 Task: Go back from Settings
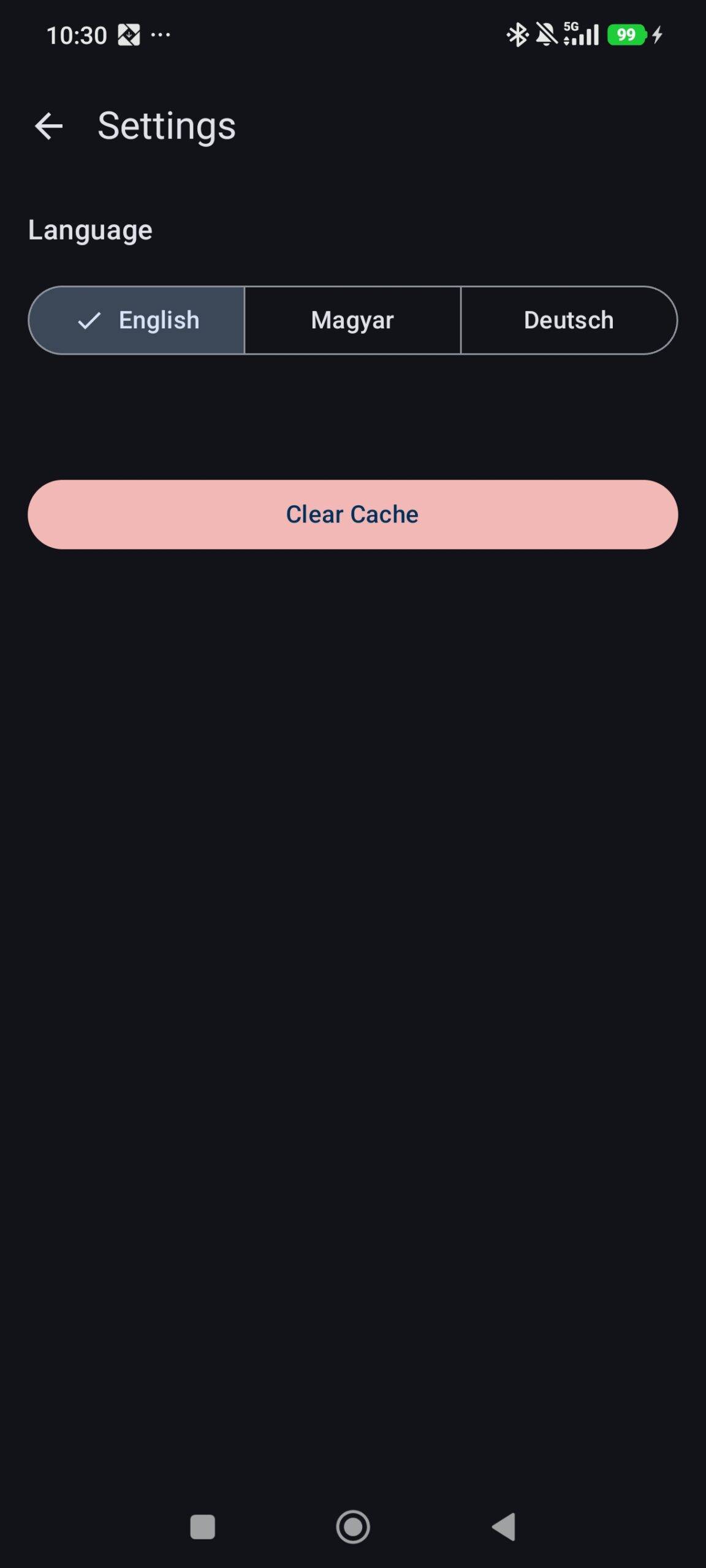(x=49, y=126)
